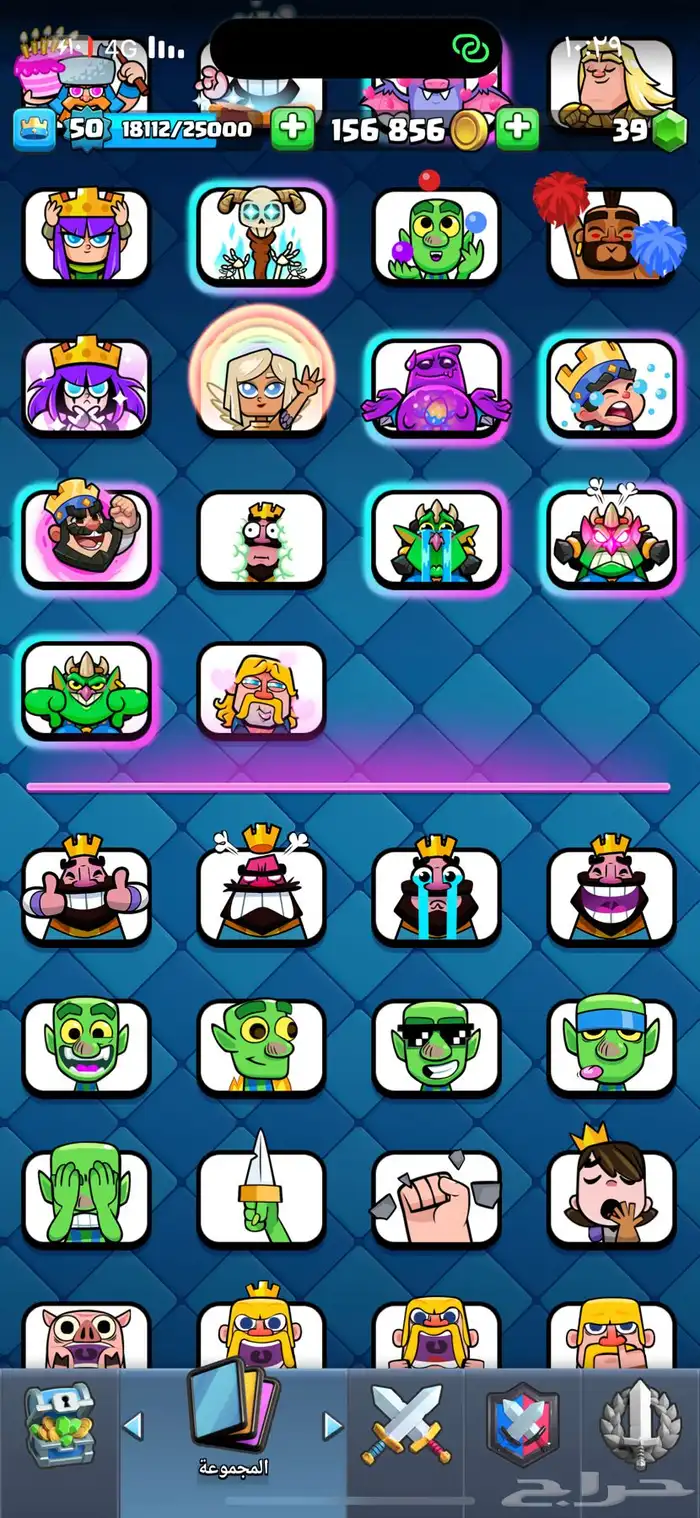Select the raised fist emote
The height and width of the screenshot is (1518, 700).
click(x=436, y=1196)
